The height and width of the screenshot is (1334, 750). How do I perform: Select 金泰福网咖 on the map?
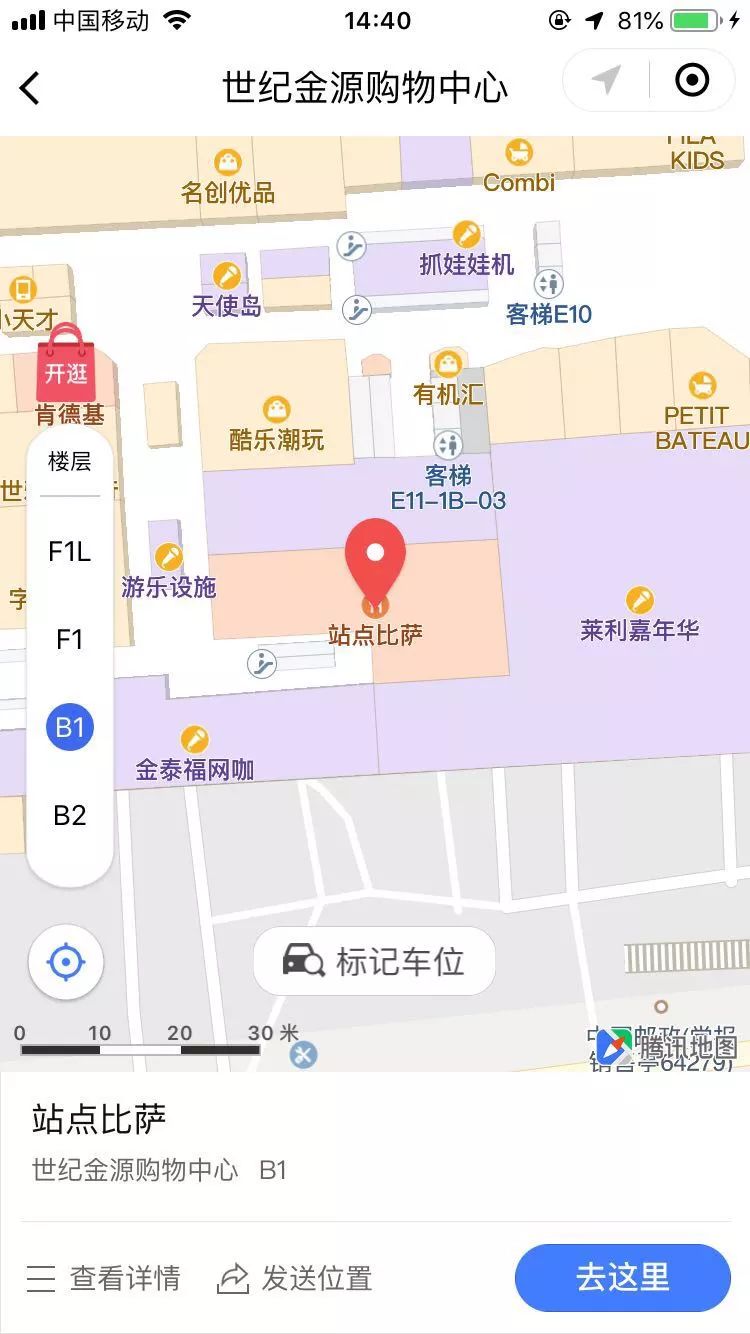(195, 754)
